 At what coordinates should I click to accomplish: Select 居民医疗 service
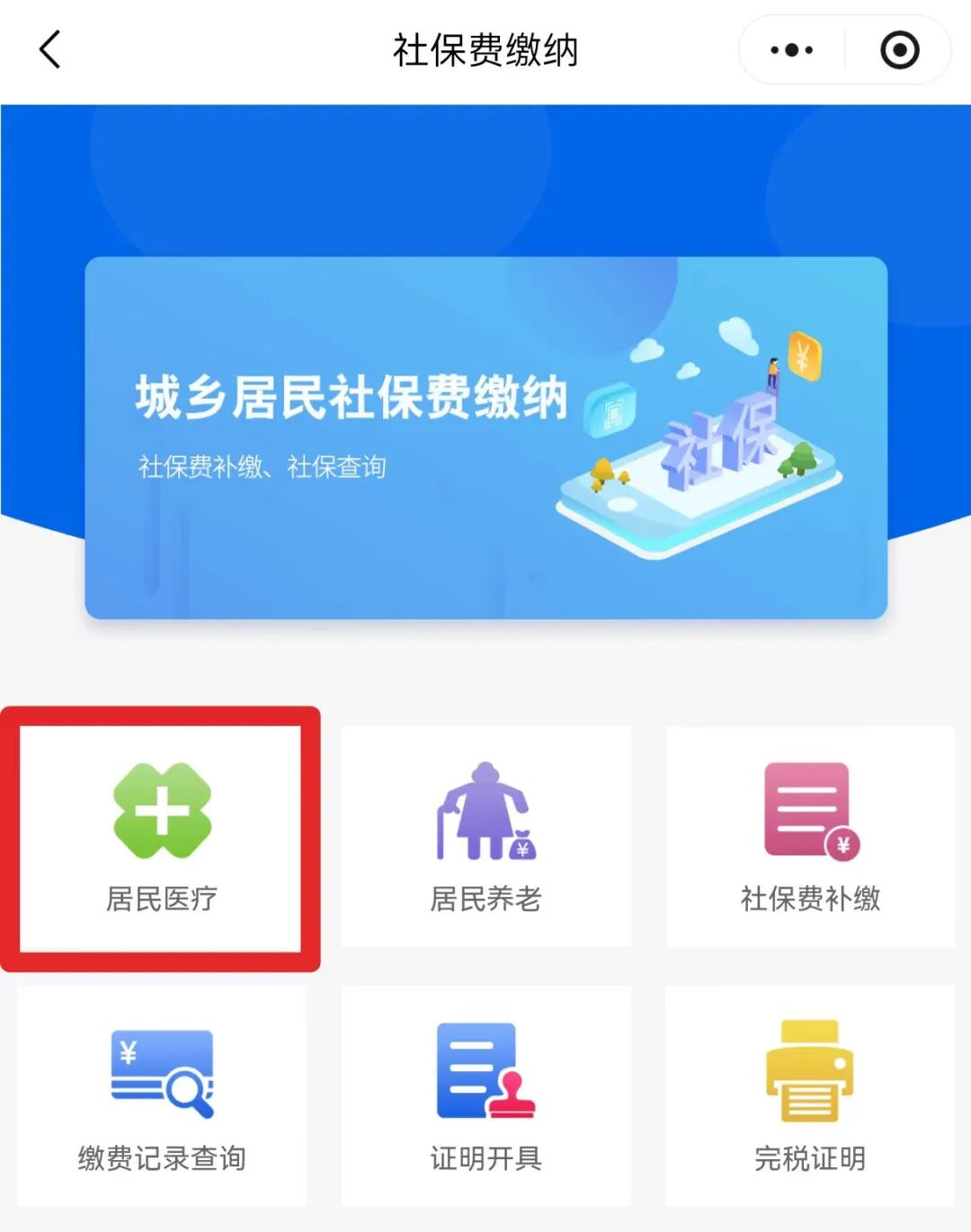coord(161,838)
